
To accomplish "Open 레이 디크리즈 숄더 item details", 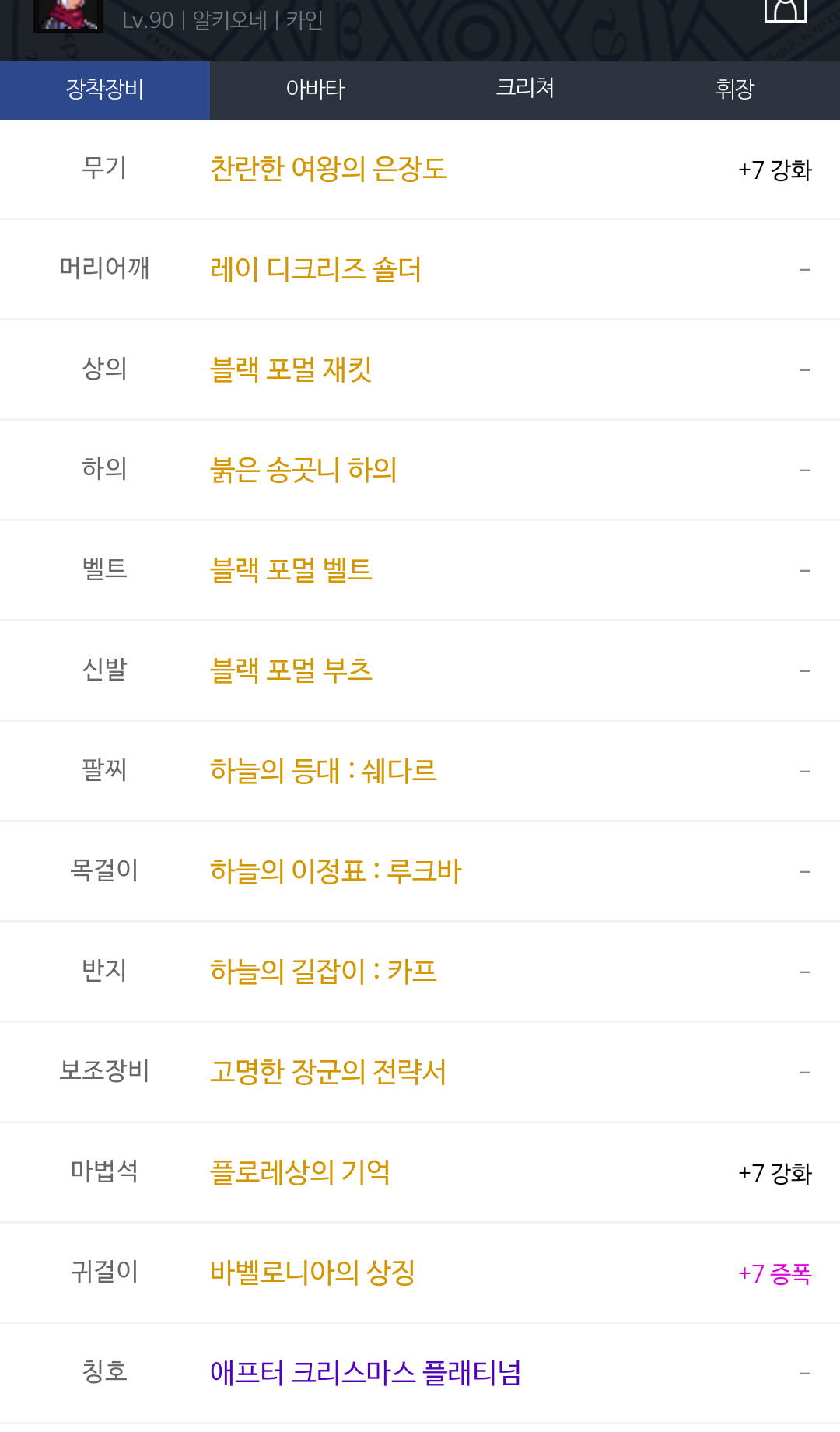I will [x=316, y=269].
